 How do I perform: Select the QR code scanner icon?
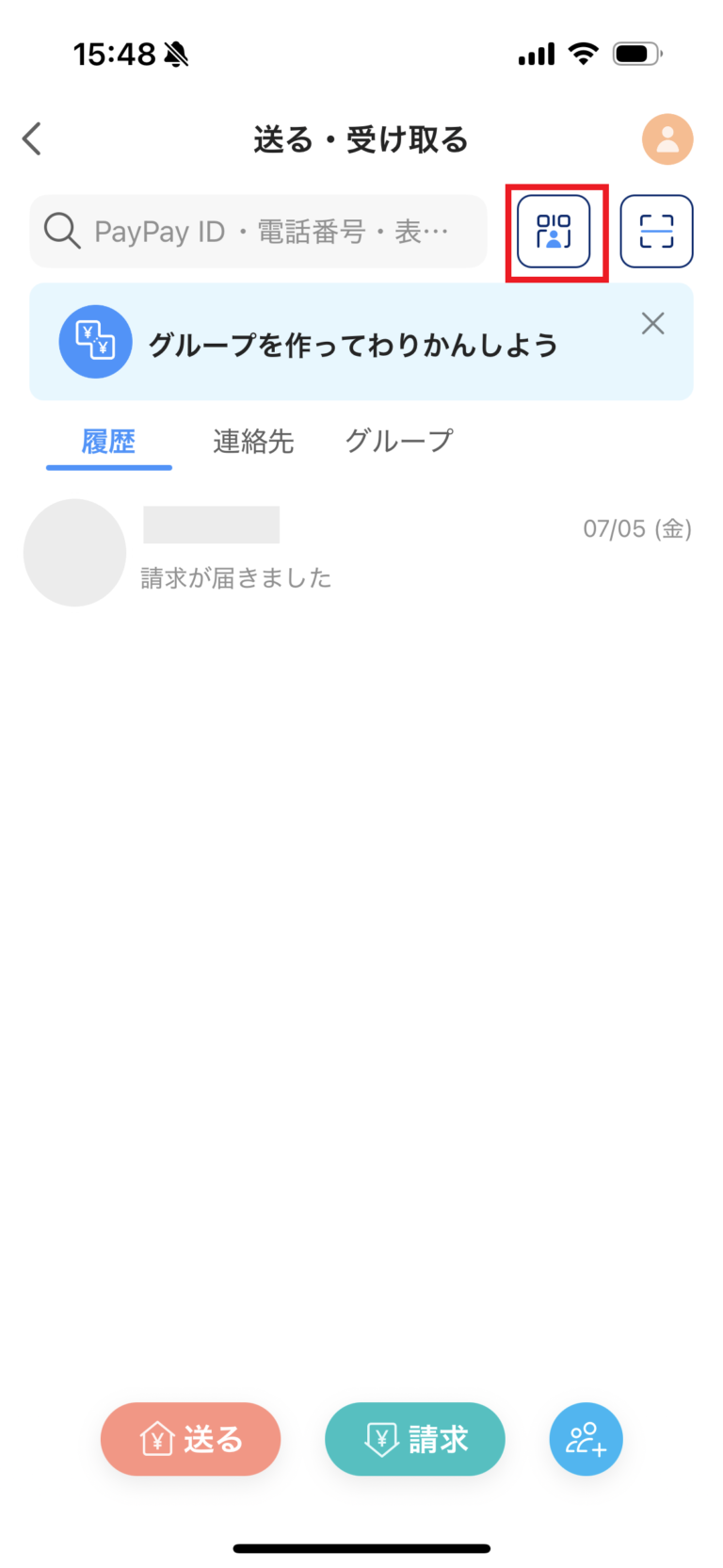pyautogui.click(x=656, y=231)
